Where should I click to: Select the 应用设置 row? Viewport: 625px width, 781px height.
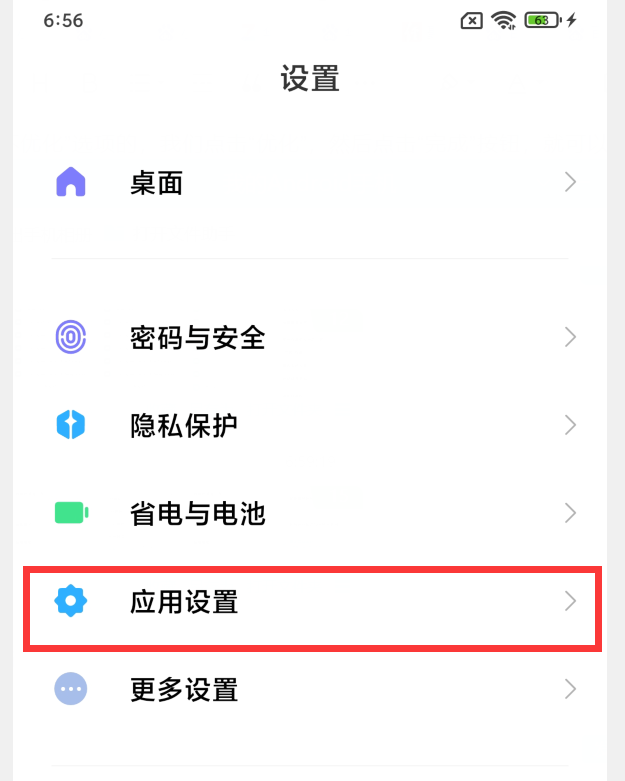310,602
